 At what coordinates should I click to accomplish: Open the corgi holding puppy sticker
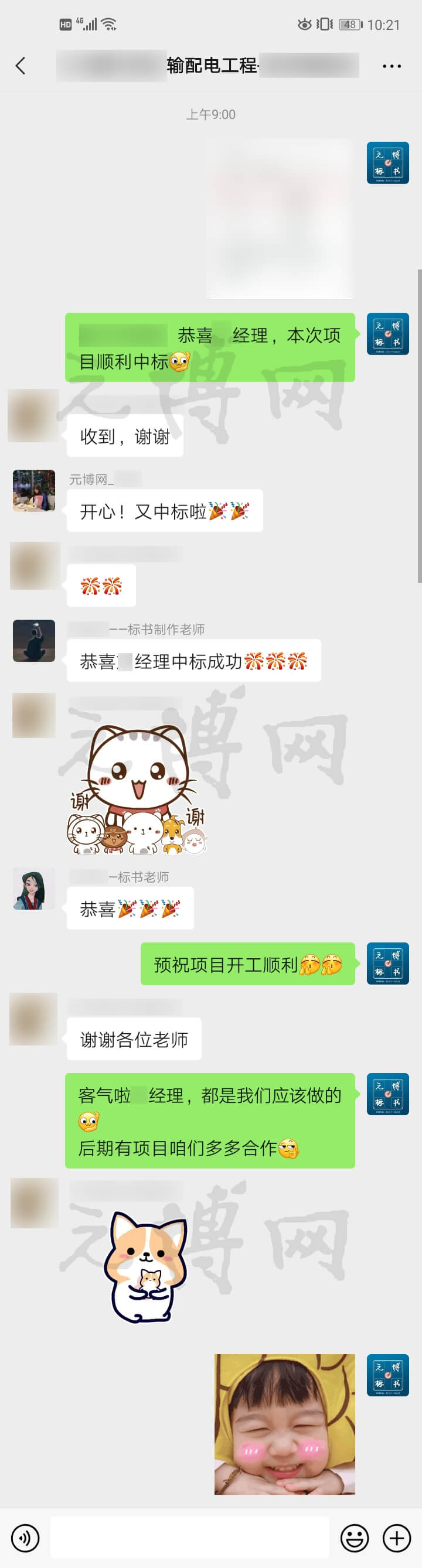(145, 1266)
